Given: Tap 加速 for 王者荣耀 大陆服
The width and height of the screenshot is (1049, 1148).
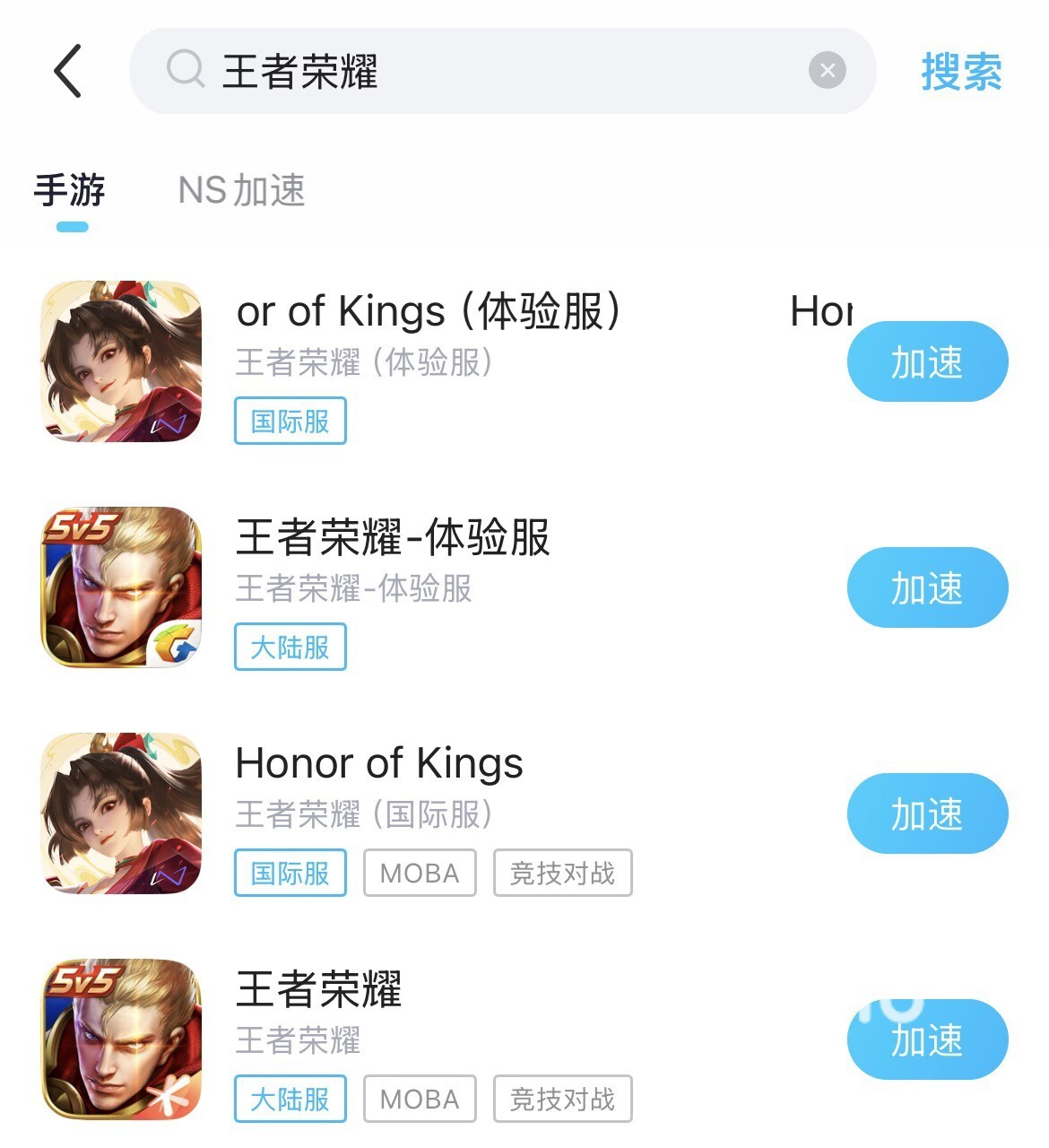Looking at the screenshot, I should tap(927, 1039).
